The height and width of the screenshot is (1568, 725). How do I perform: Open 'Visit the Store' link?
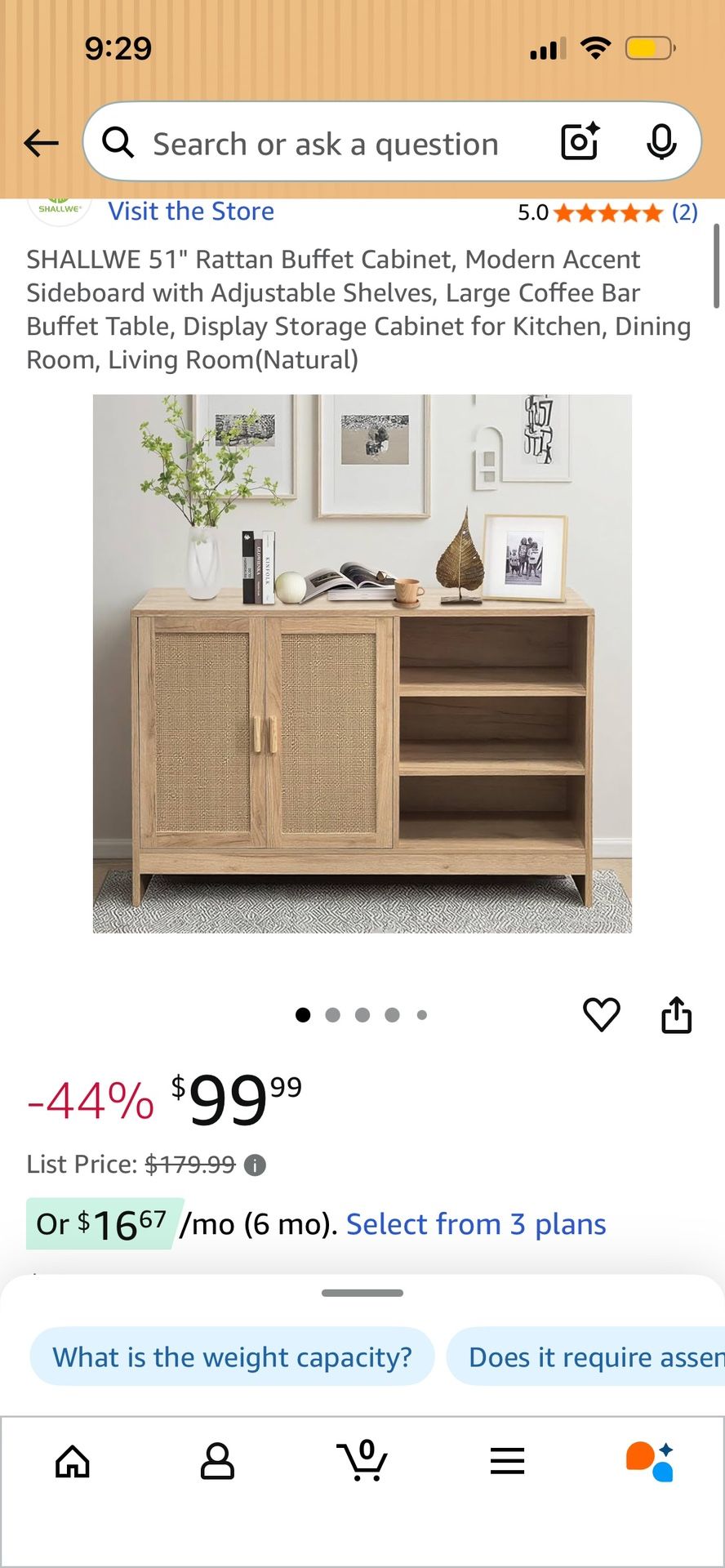[x=191, y=211]
